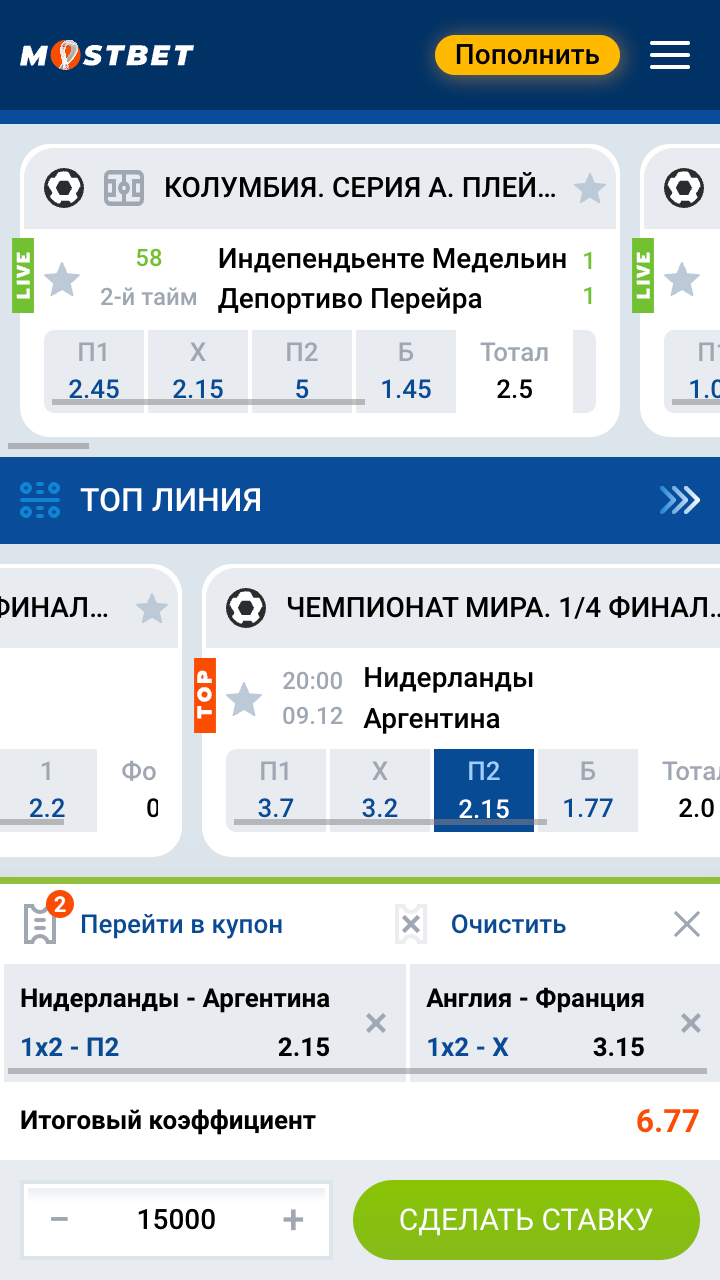Tap the Пополнить deposit button
Screen dimensions: 720x1280
[x=527, y=55]
